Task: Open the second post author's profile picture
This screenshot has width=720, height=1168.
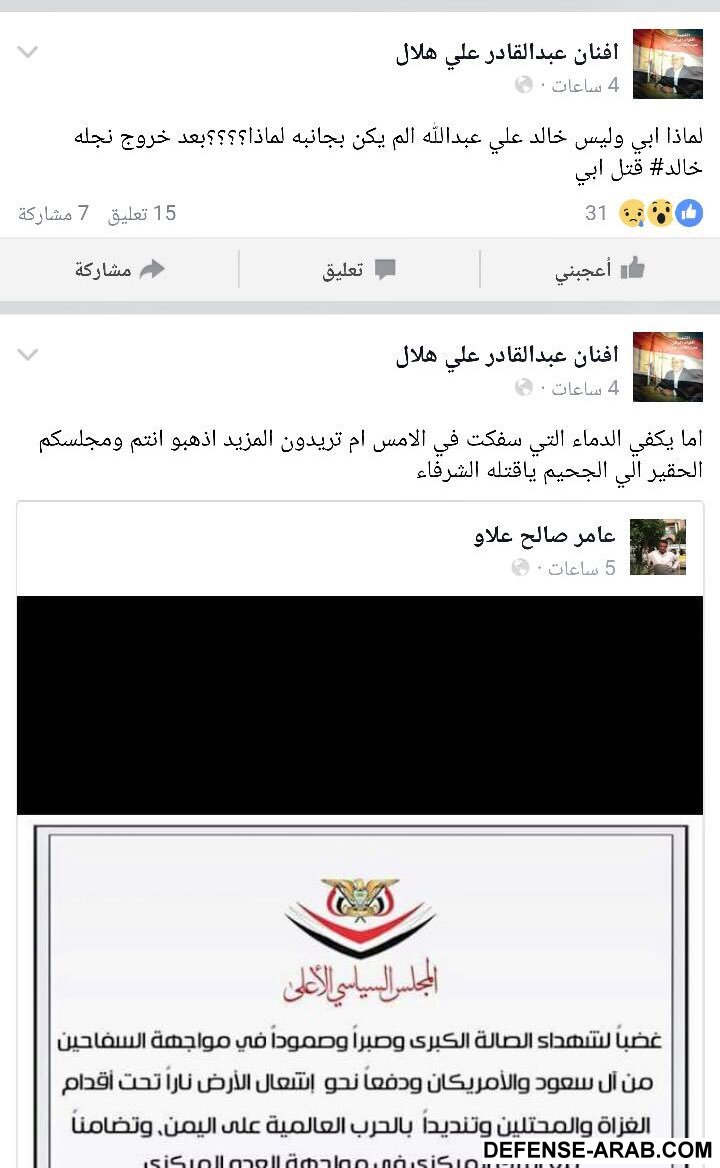Action: pyautogui.click(x=668, y=367)
